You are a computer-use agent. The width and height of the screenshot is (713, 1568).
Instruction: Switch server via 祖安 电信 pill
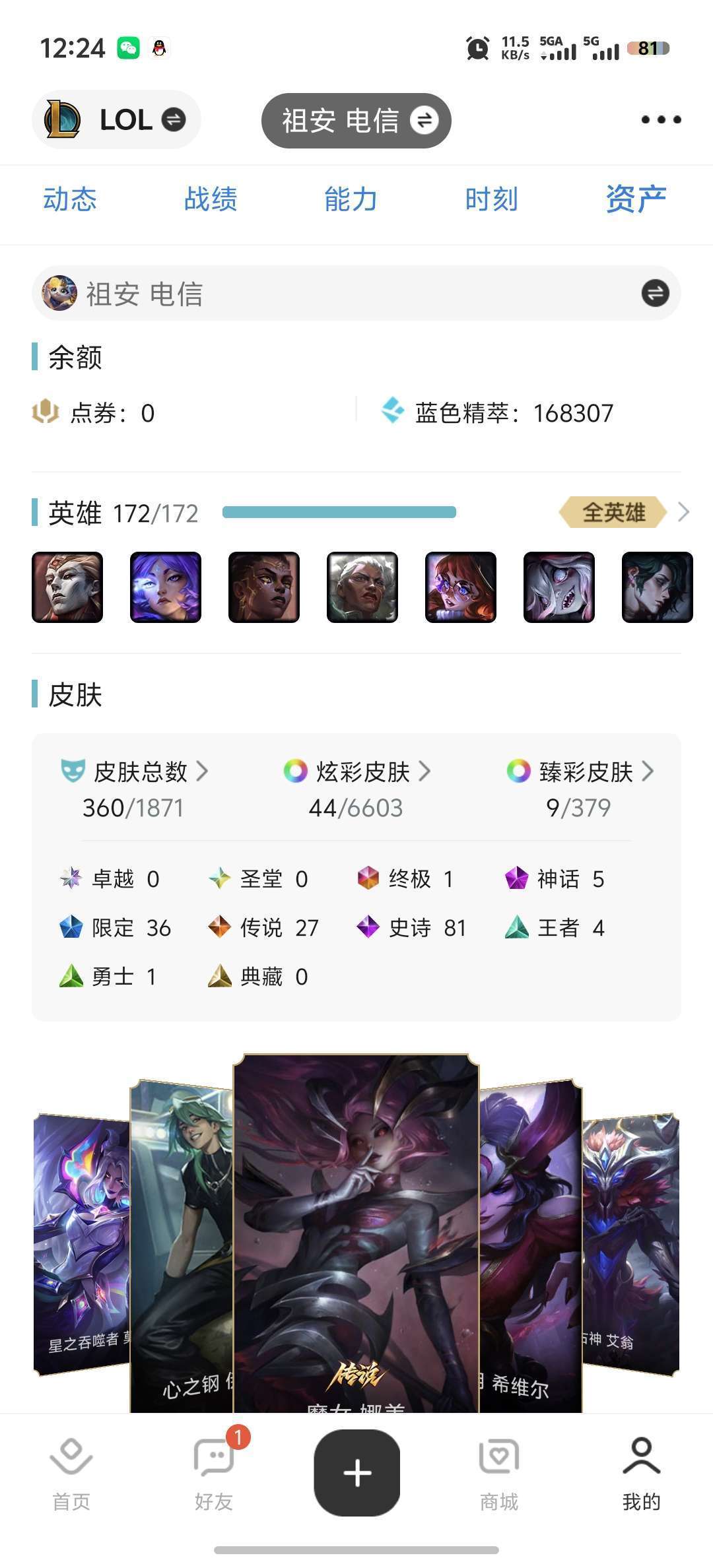[x=356, y=121]
